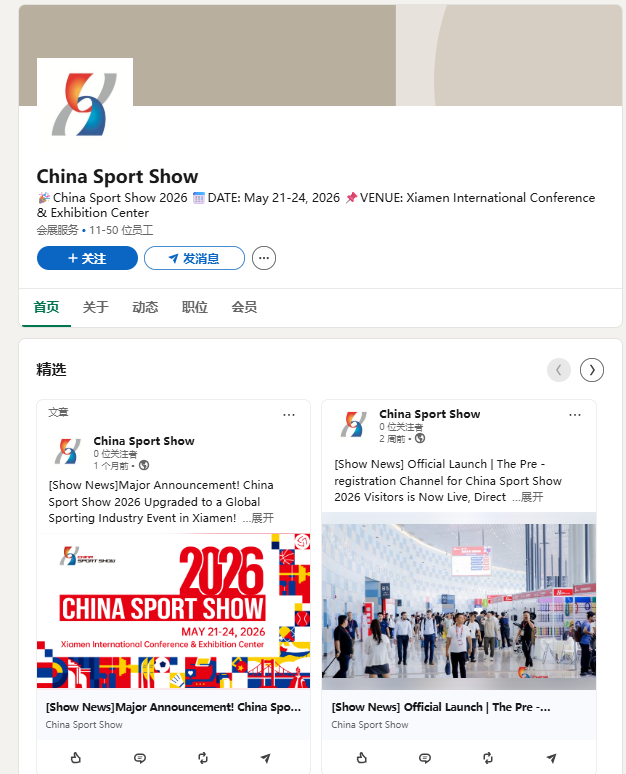Open the more options circle beside 发消息
Image resolution: width=626 pixels, height=774 pixels.
[264, 258]
